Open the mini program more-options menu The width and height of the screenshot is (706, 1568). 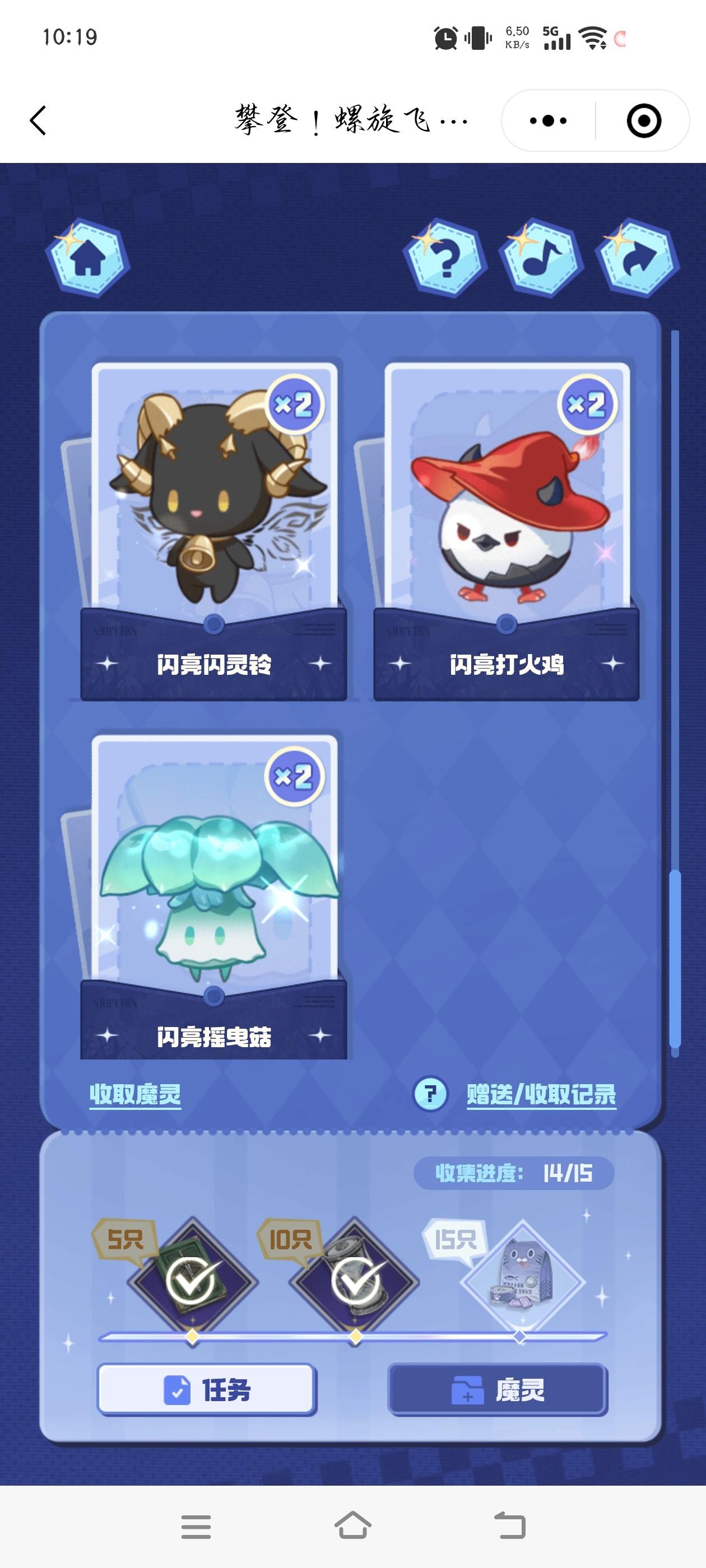pos(547,120)
